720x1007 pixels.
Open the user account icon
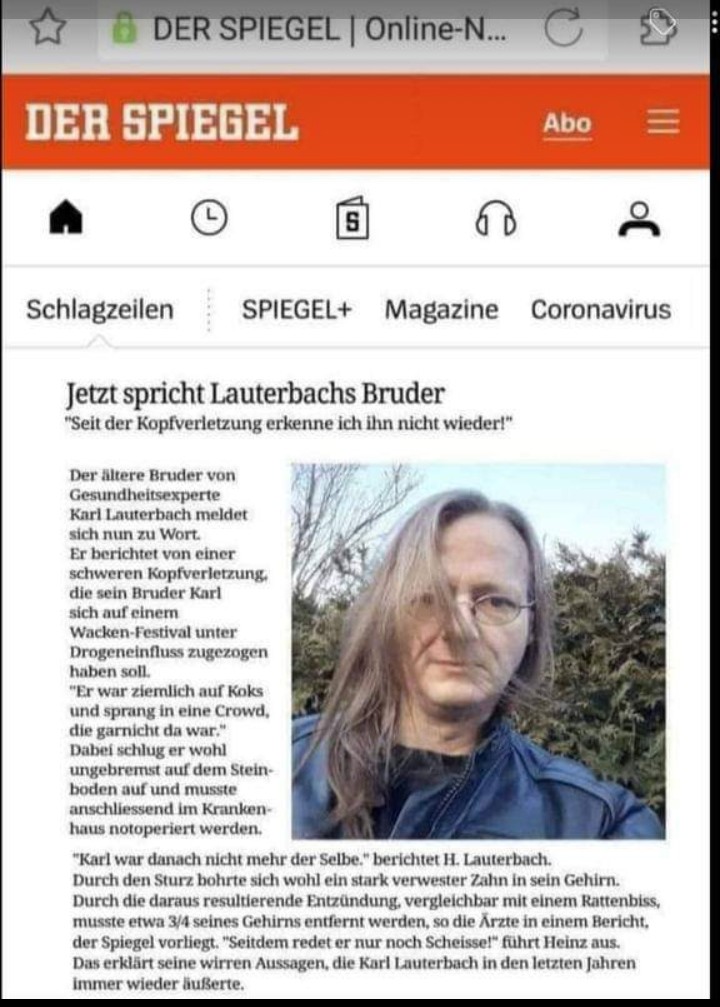click(x=639, y=218)
